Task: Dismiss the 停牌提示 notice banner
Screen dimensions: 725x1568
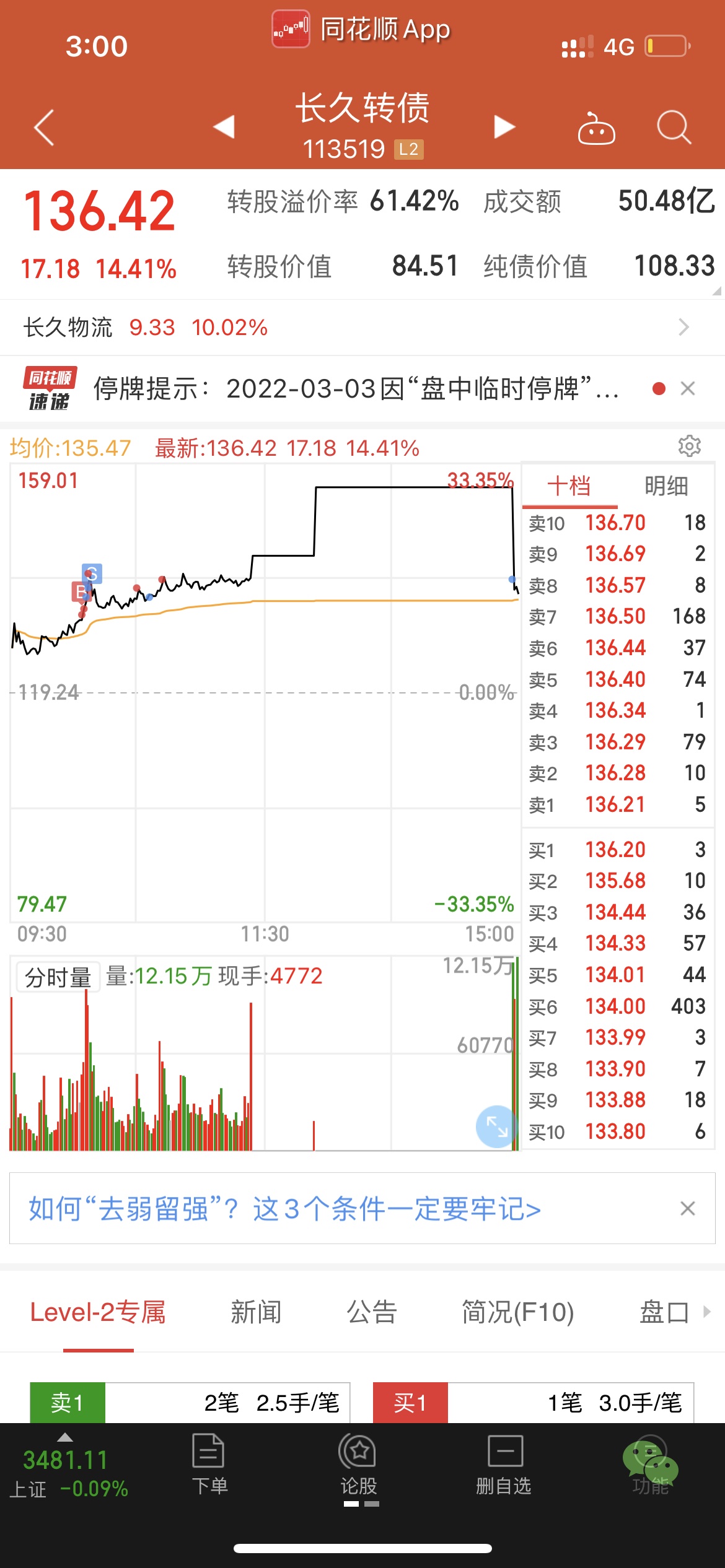Action: [x=688, y=388]
